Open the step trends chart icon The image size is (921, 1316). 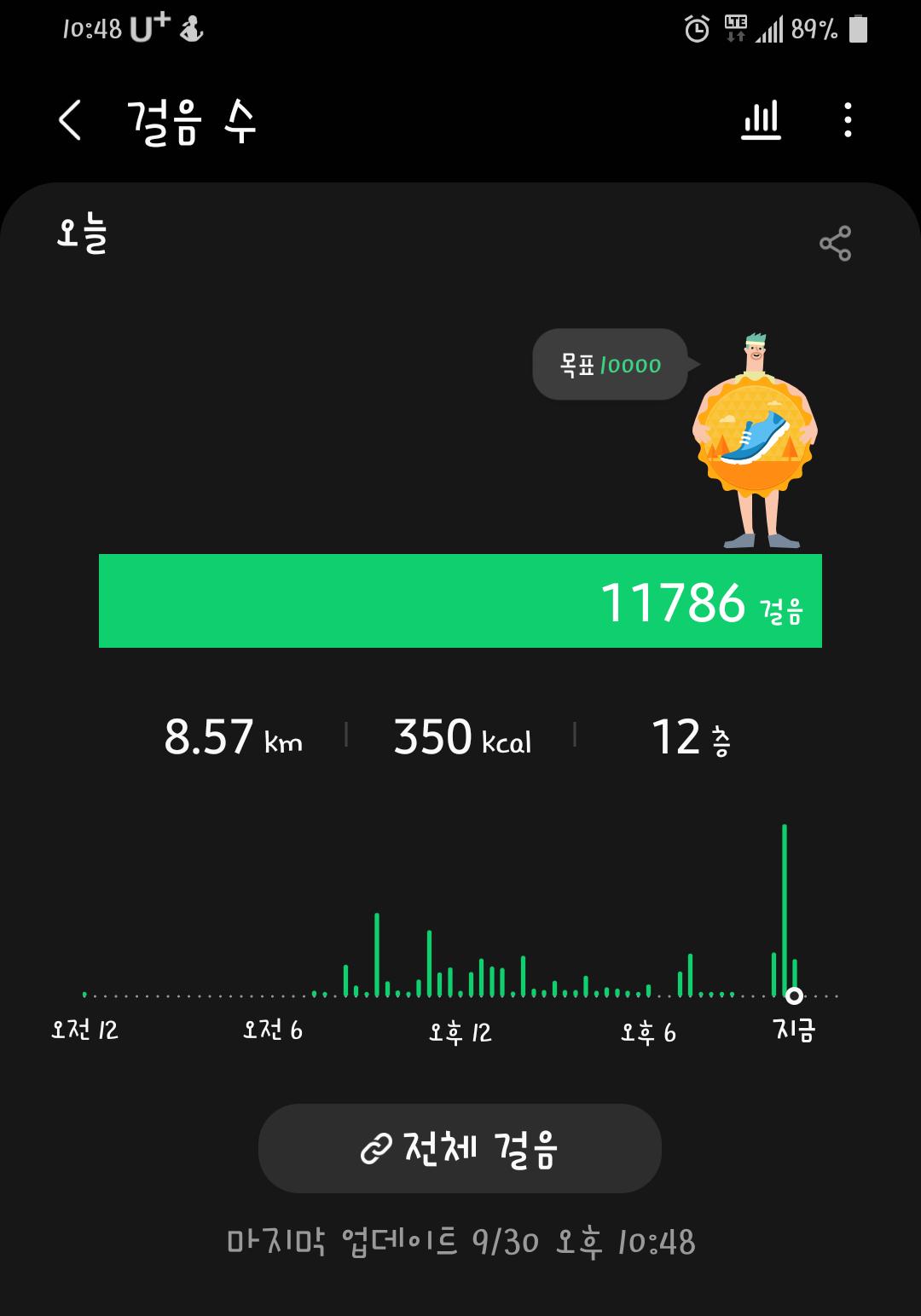pyautogui.click(x=761, y=120)
